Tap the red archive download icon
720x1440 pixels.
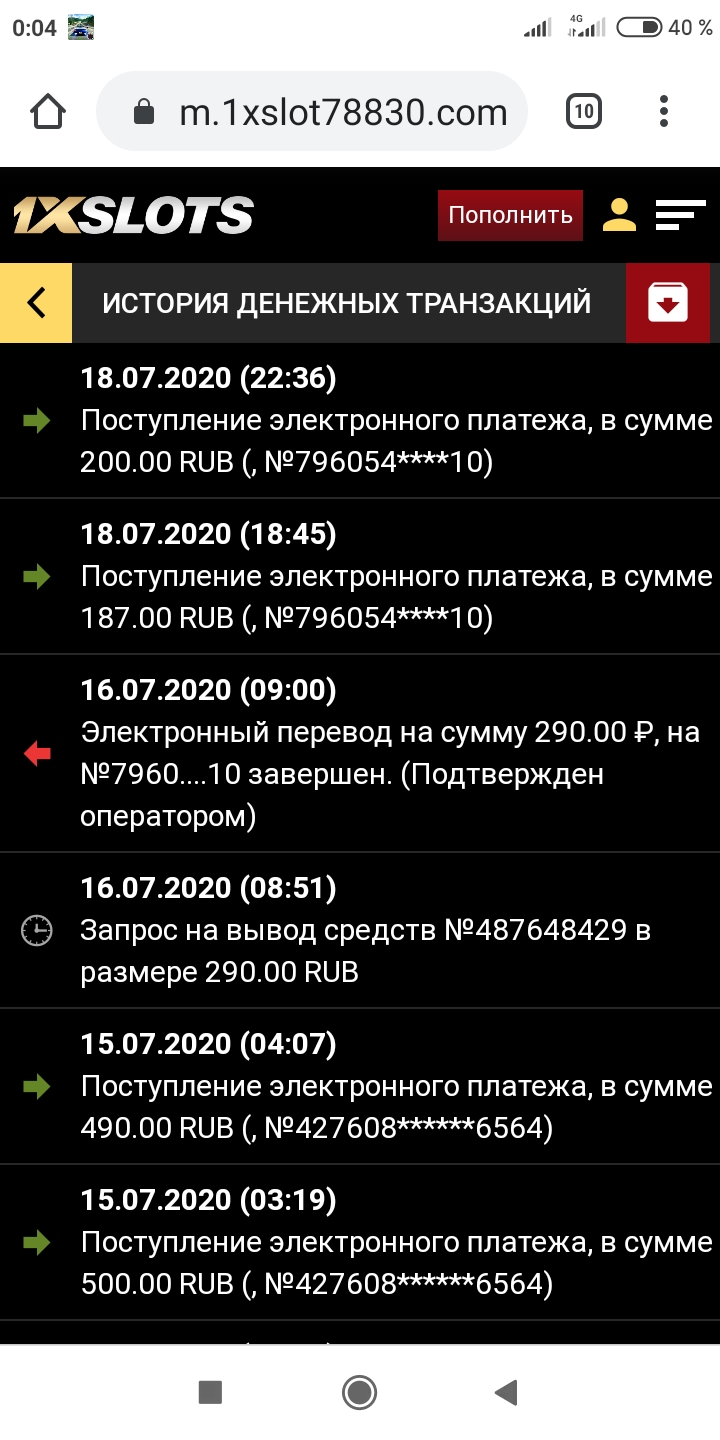pyautogui.click(x=668, y=302)
